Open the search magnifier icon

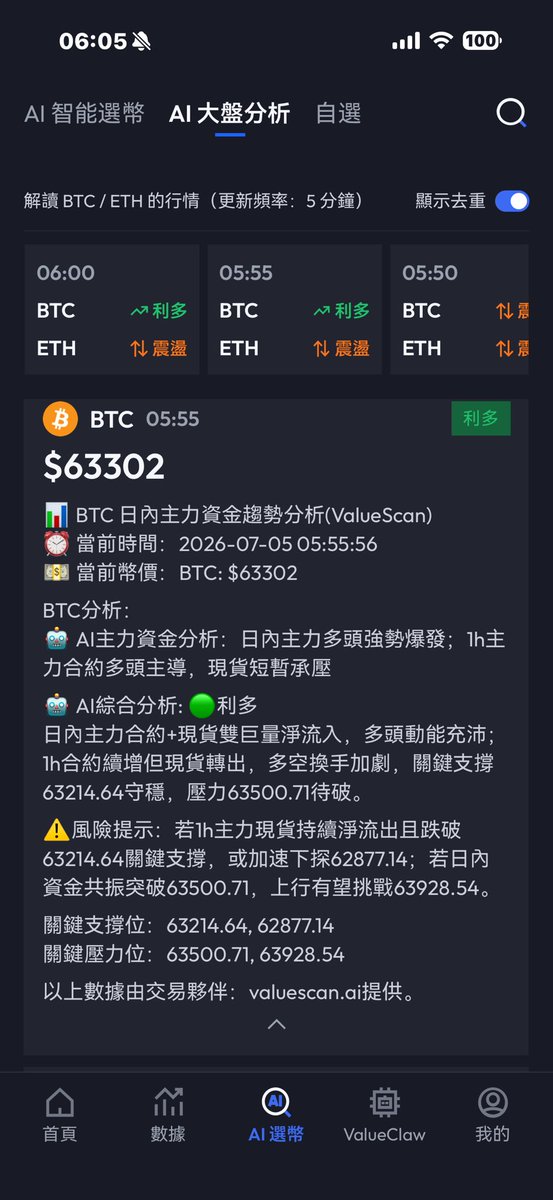pos(511,113)
